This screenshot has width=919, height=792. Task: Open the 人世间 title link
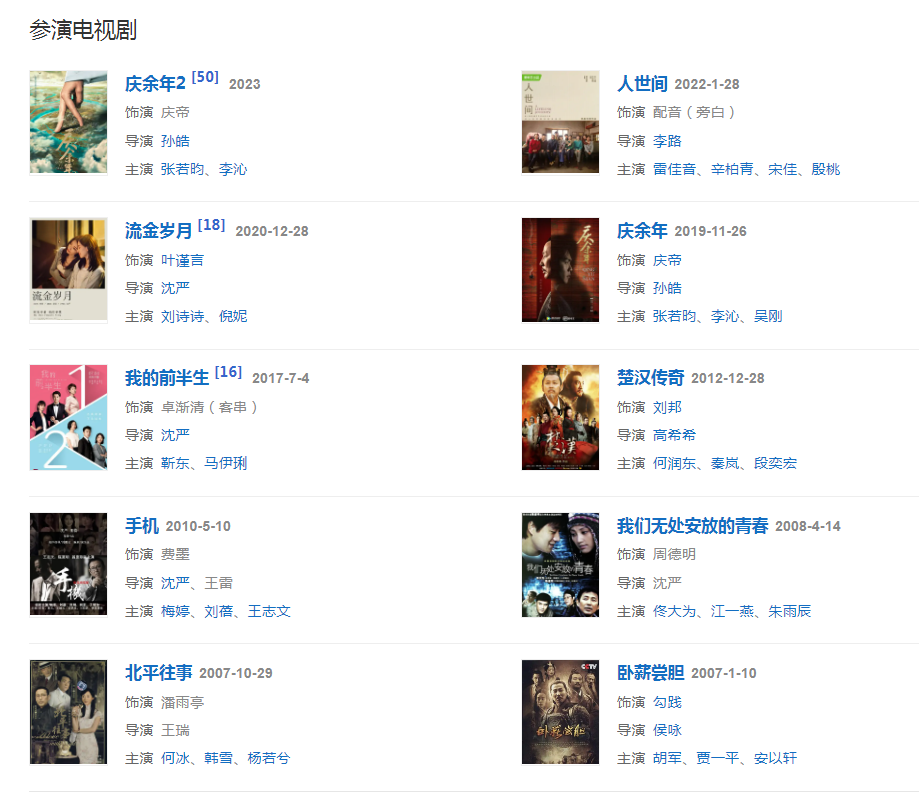[642, 84]
